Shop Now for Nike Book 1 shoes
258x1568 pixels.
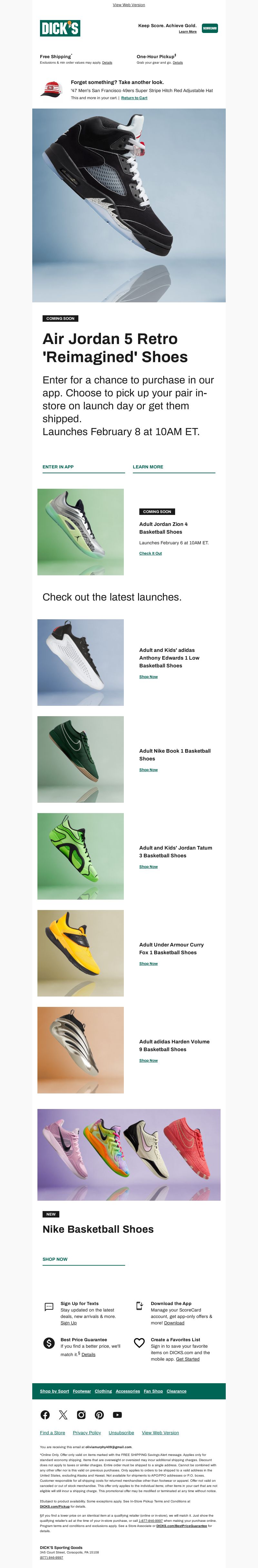coord(148,770)
